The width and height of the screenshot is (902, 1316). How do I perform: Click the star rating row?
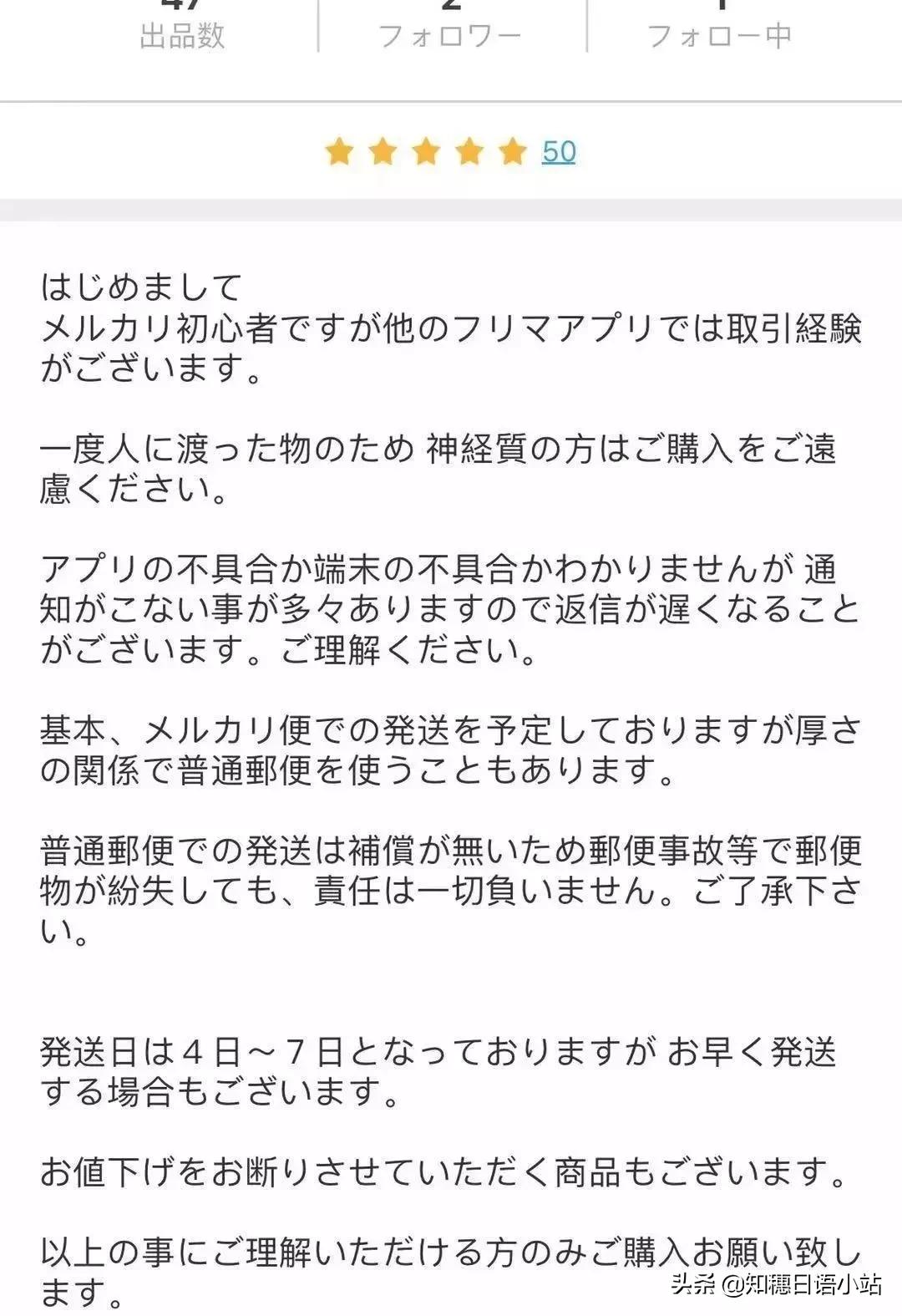[426, 153]
